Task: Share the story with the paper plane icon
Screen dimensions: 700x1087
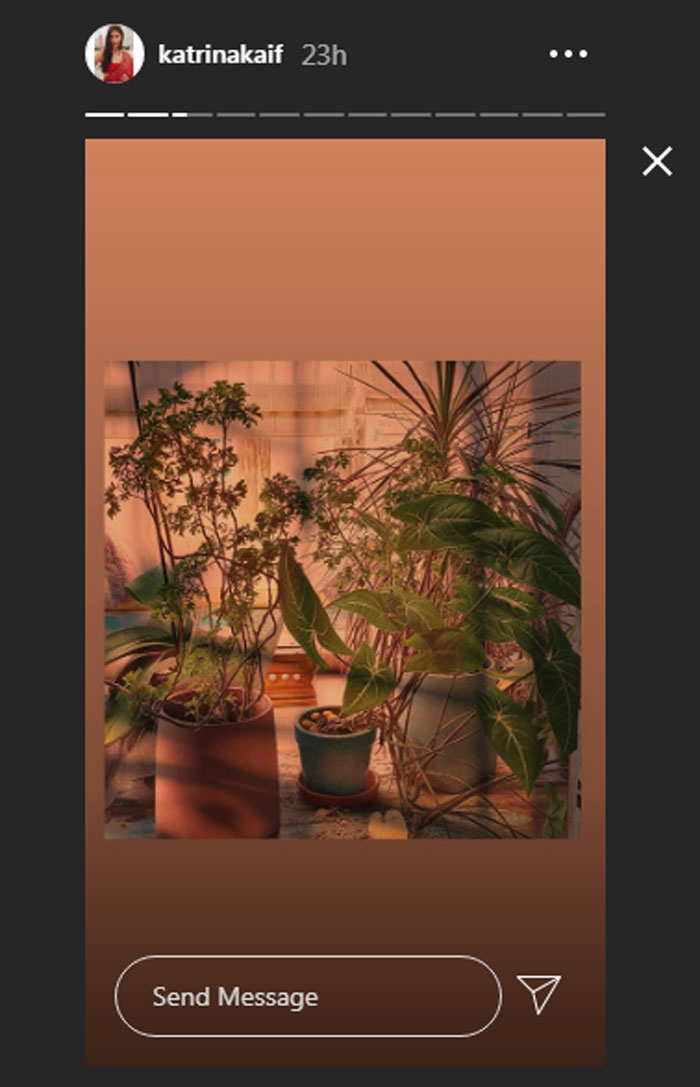Action: (x=539, y=994)
